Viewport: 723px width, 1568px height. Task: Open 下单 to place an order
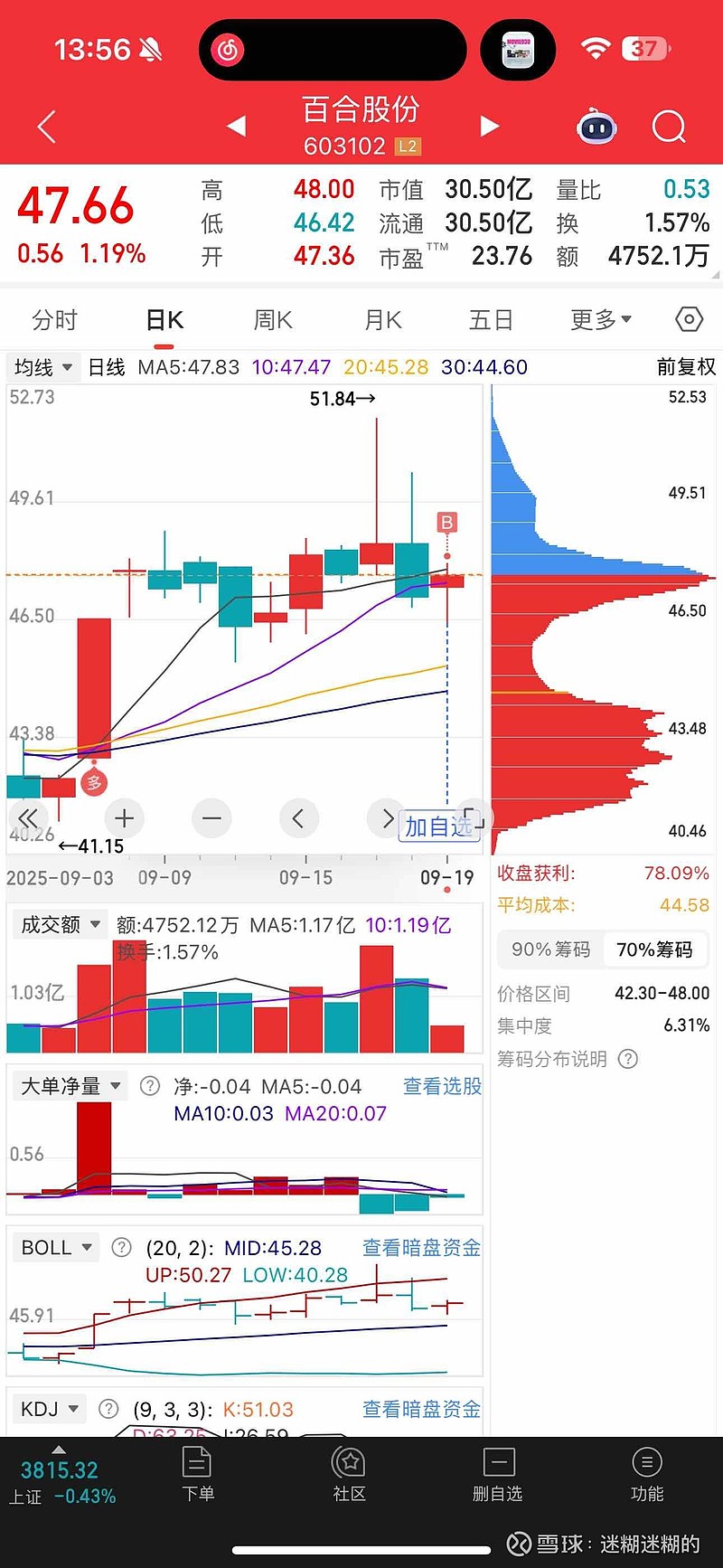pyautogui.click(x=198, y=1474)
